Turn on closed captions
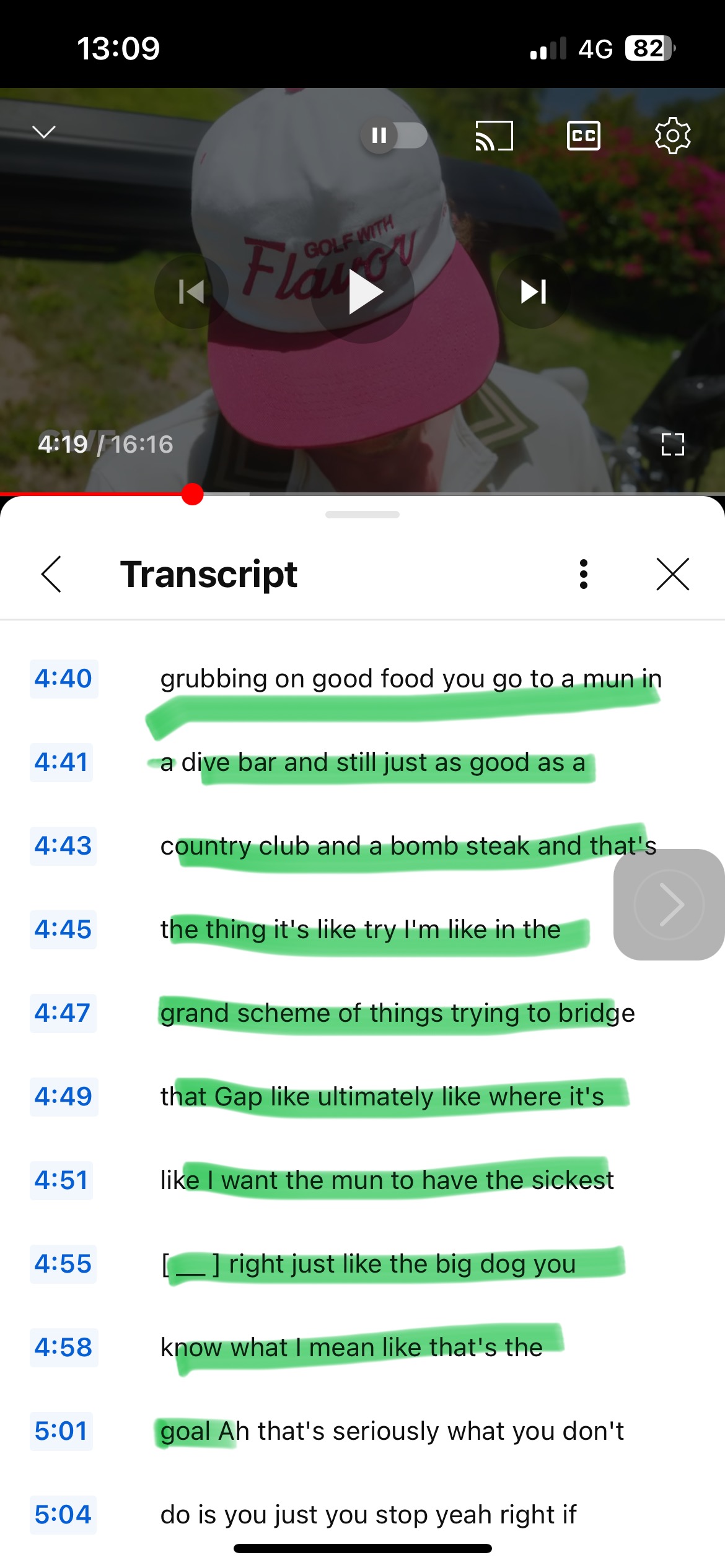This screenshot has width=725, height=1568. [583, 136]
